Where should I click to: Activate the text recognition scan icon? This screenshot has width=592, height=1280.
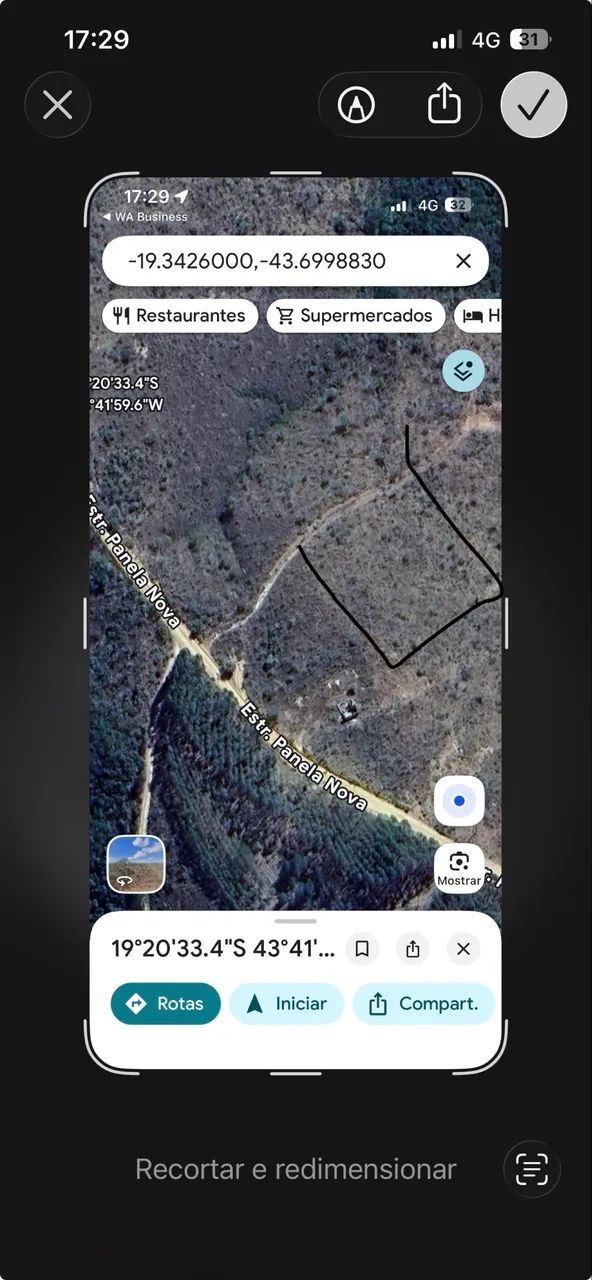(x=532, y=1169)
